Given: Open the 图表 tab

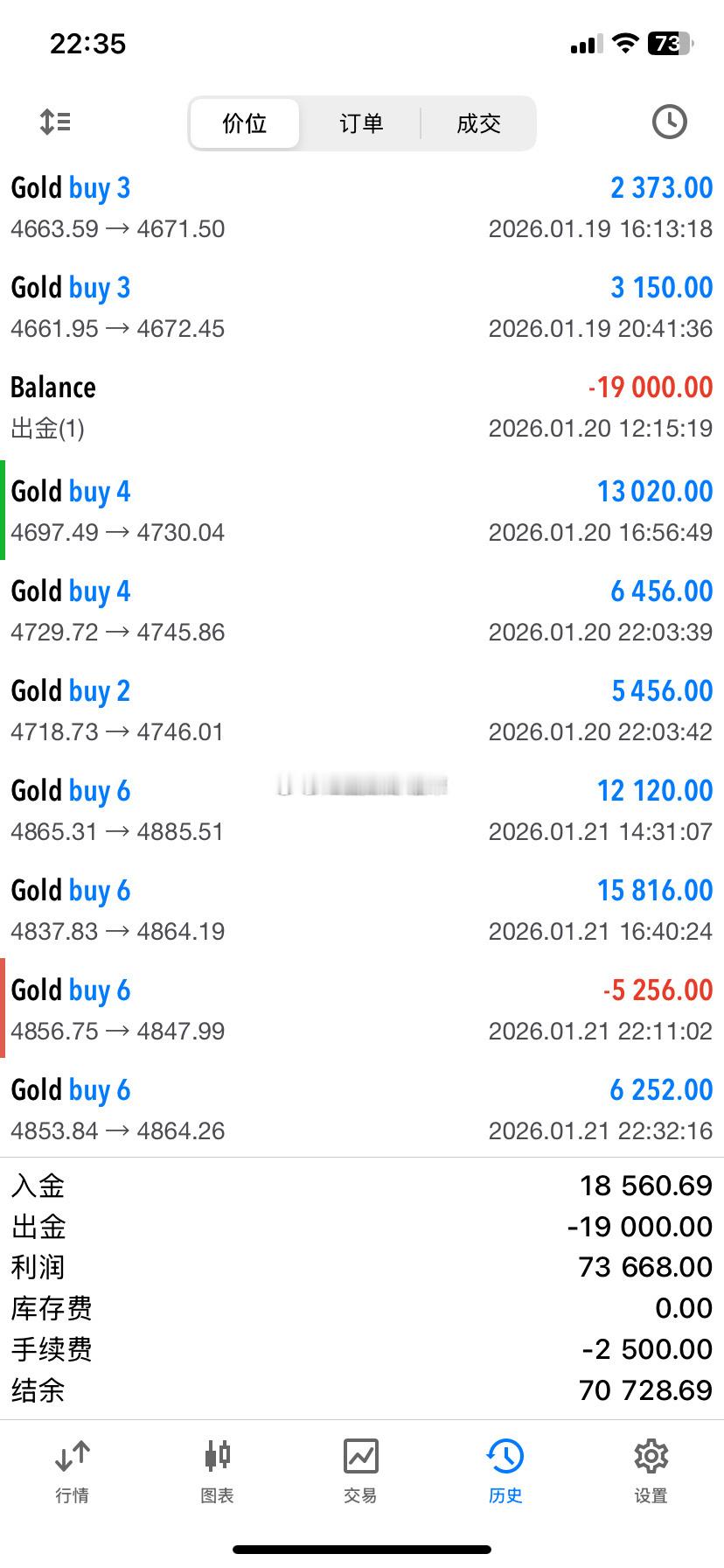Looking at the screenshot, I should (x=217, y=1472).
